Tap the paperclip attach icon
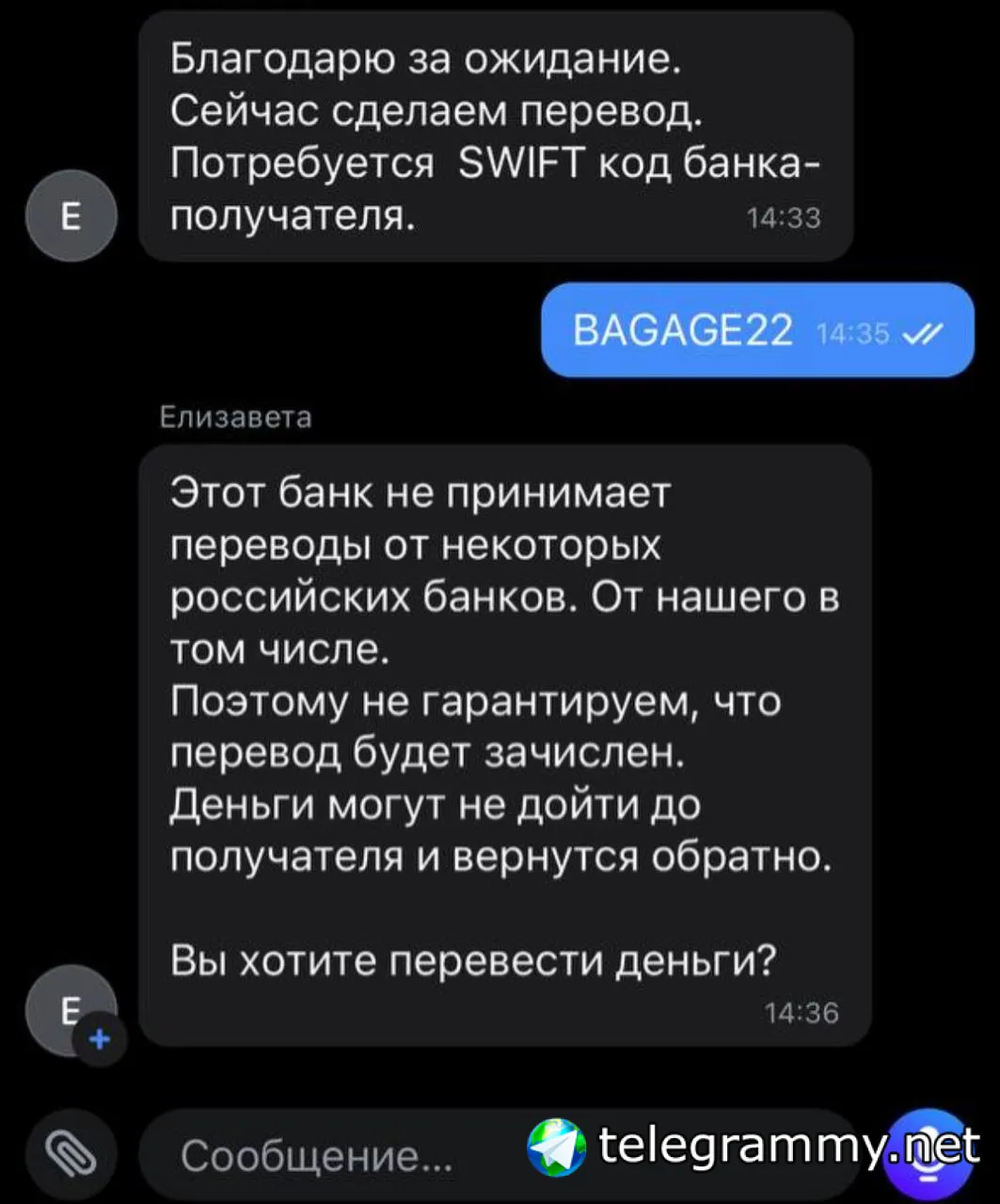The height and width of the screenshot is (1204, 1000). pos(71,1154)
